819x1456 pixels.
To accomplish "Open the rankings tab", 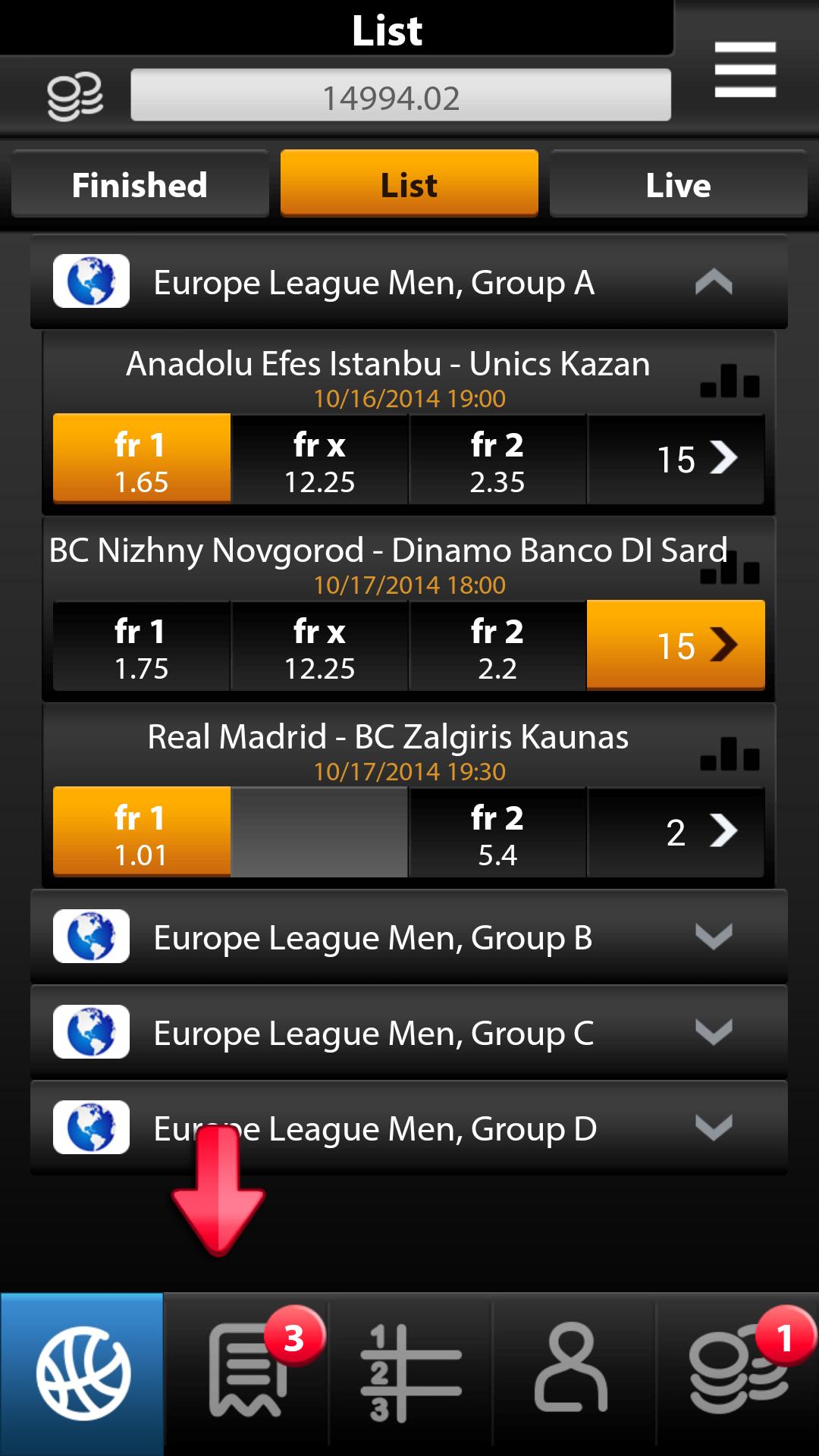I will pyautogui.click(x=410, y=1373).
